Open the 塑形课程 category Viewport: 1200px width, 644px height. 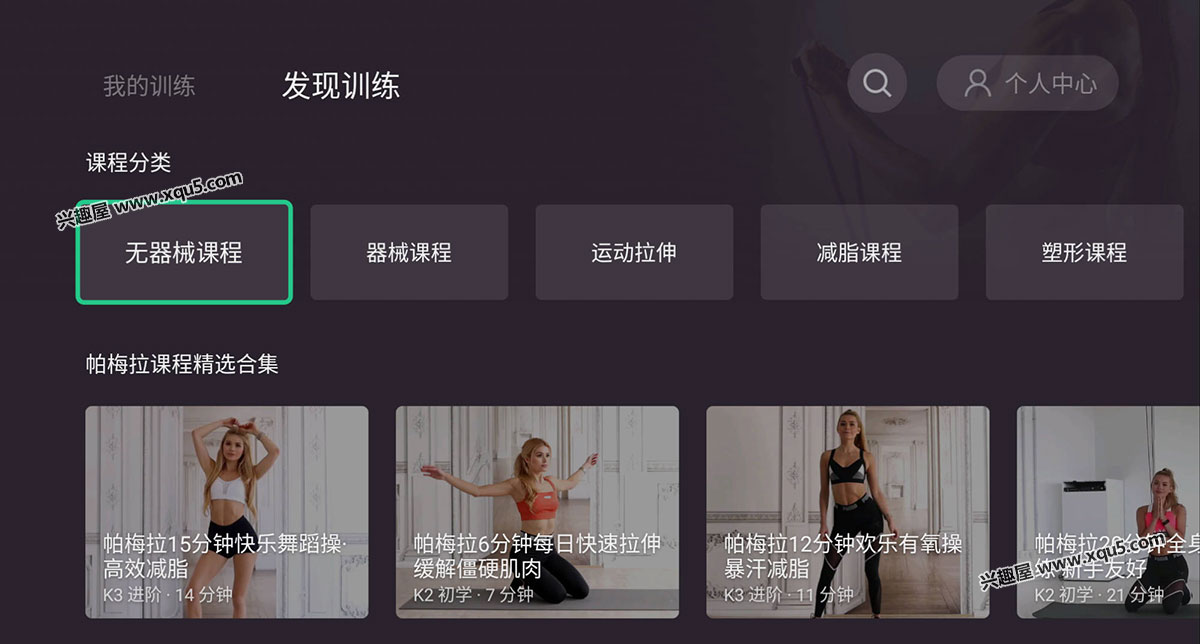coord(1085,253)
